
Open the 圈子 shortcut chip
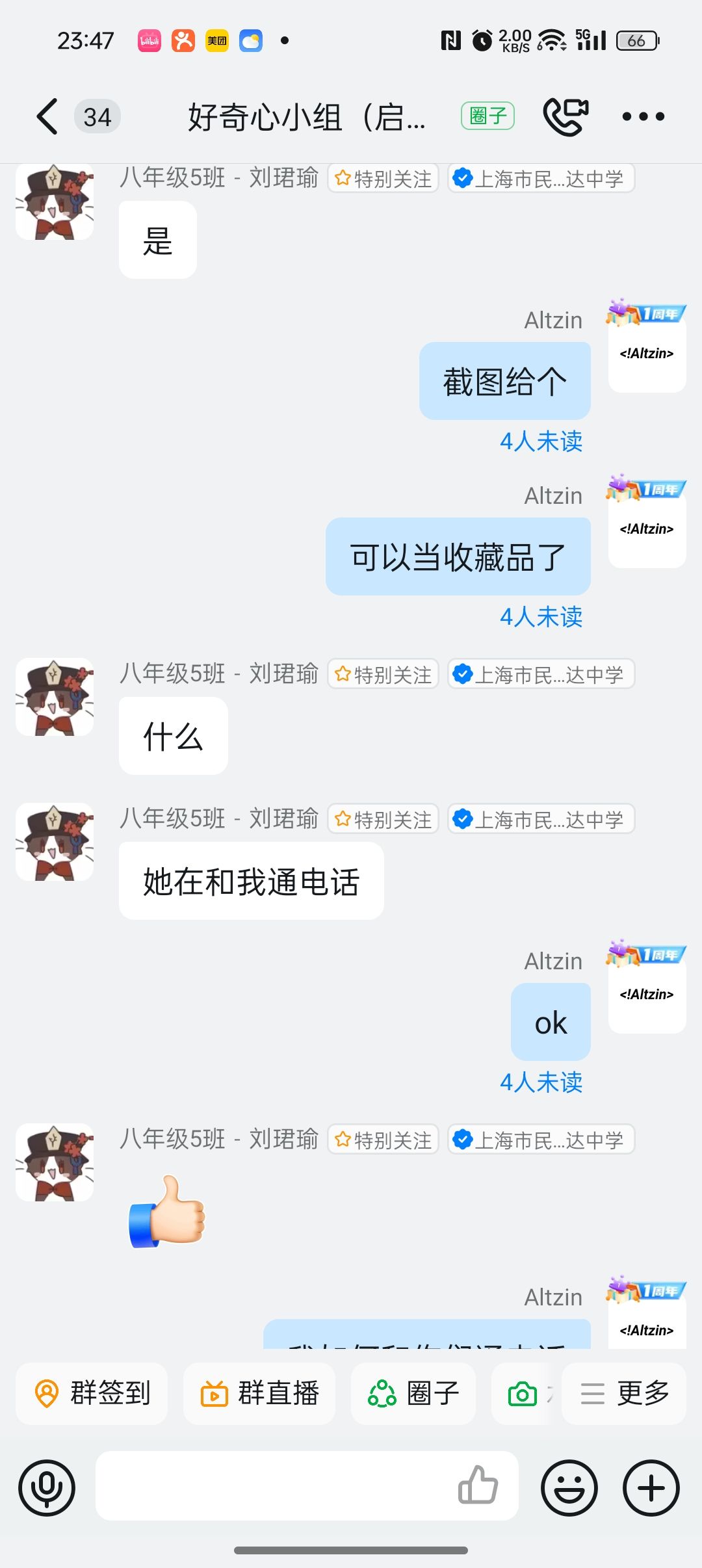(x=413, y=1393)
